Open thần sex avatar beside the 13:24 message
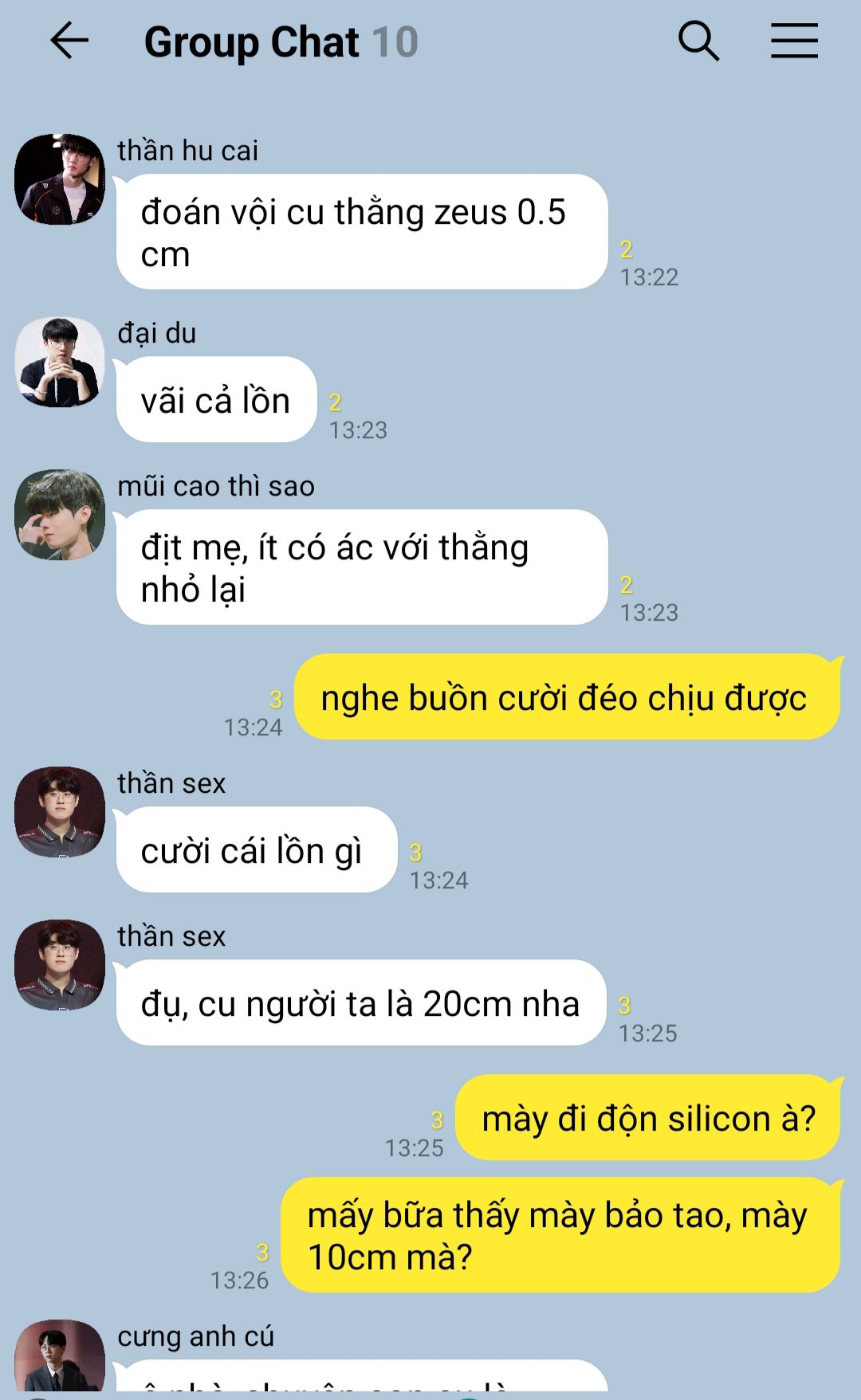 [x=60, y=812]
